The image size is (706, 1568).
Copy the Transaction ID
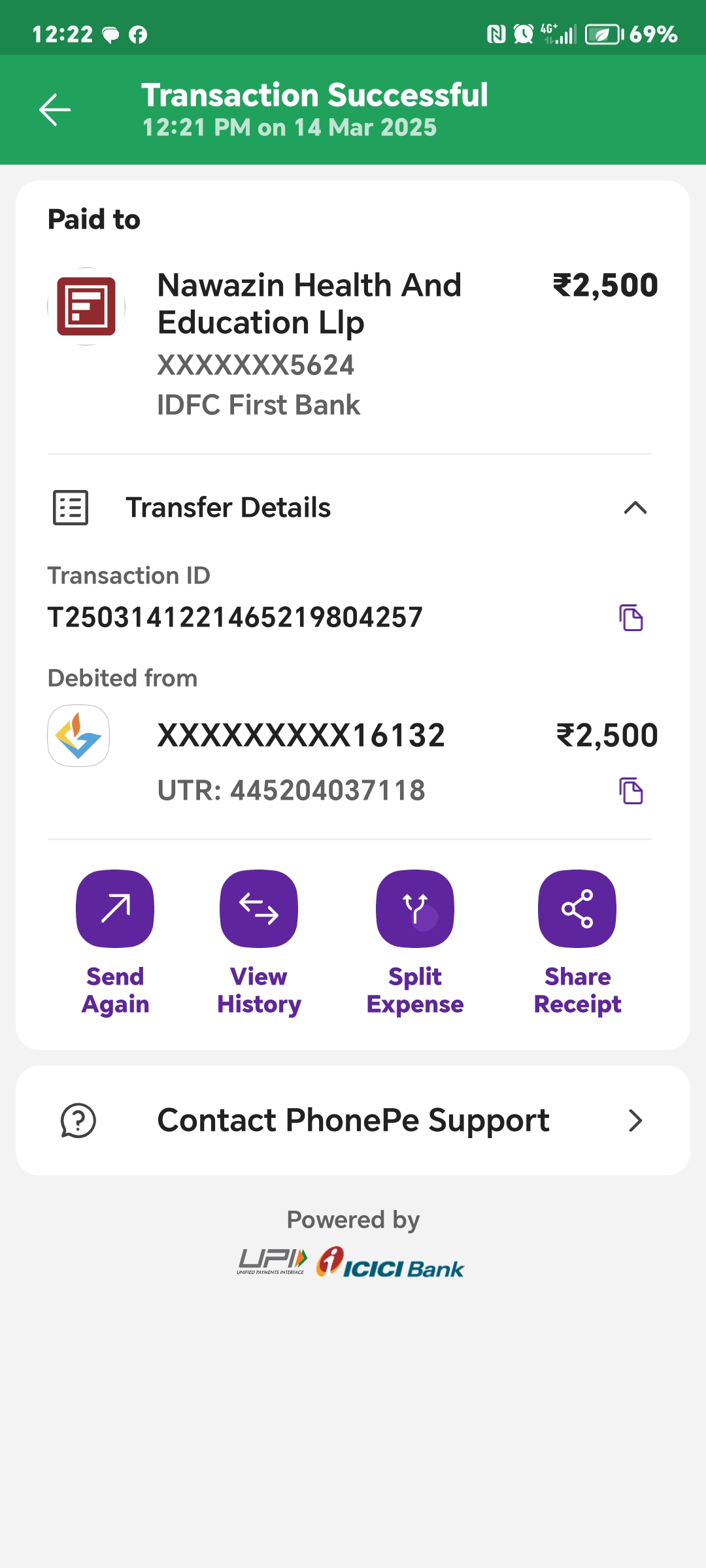click(631, 617)
